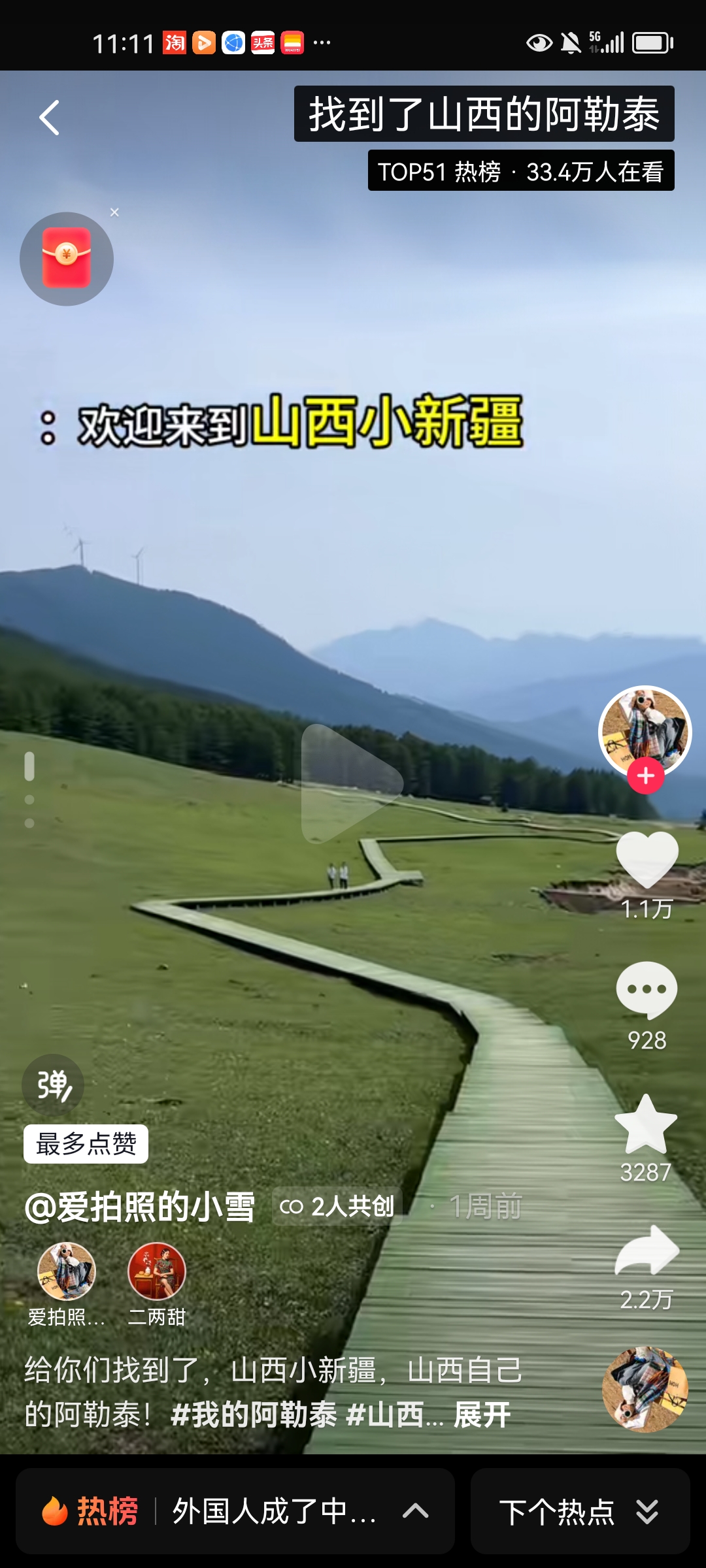Go back using the top-left arrow
Viewport: 706px width, 1568px height.
click(x=49, y=118)
